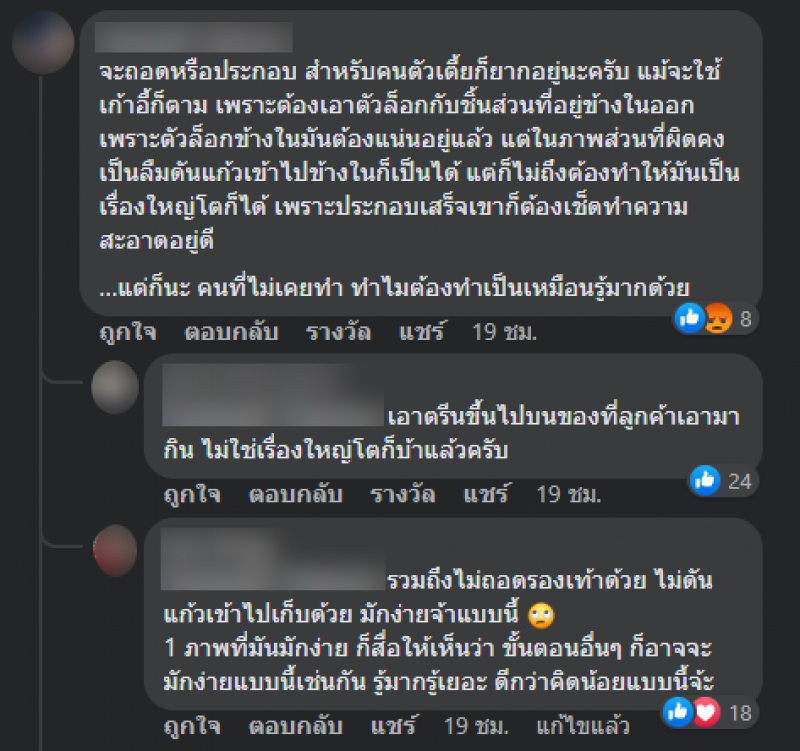
Task: Open the reactions list showing 8 reactions
Action: coord(719,319)
